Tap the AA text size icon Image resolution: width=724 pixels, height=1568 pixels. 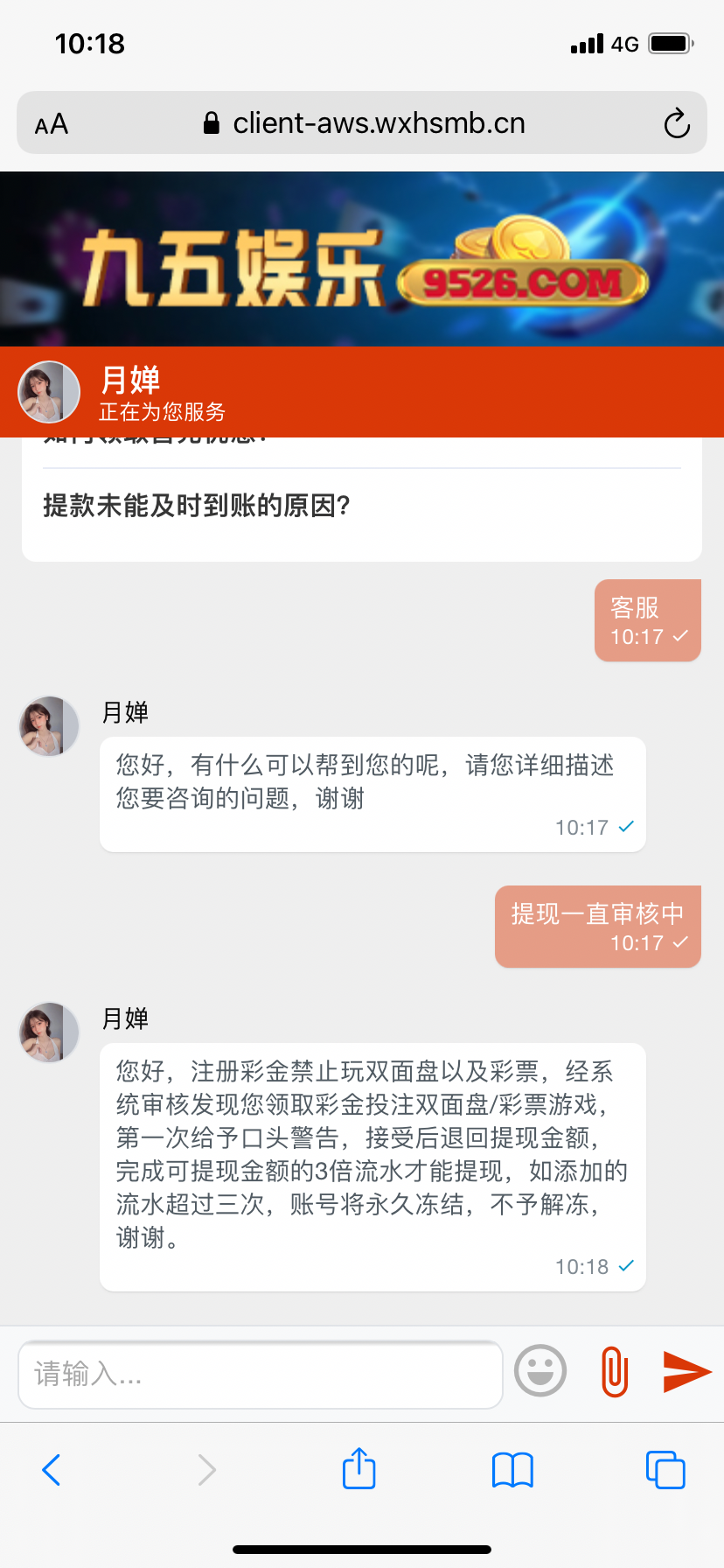point(50,123)
